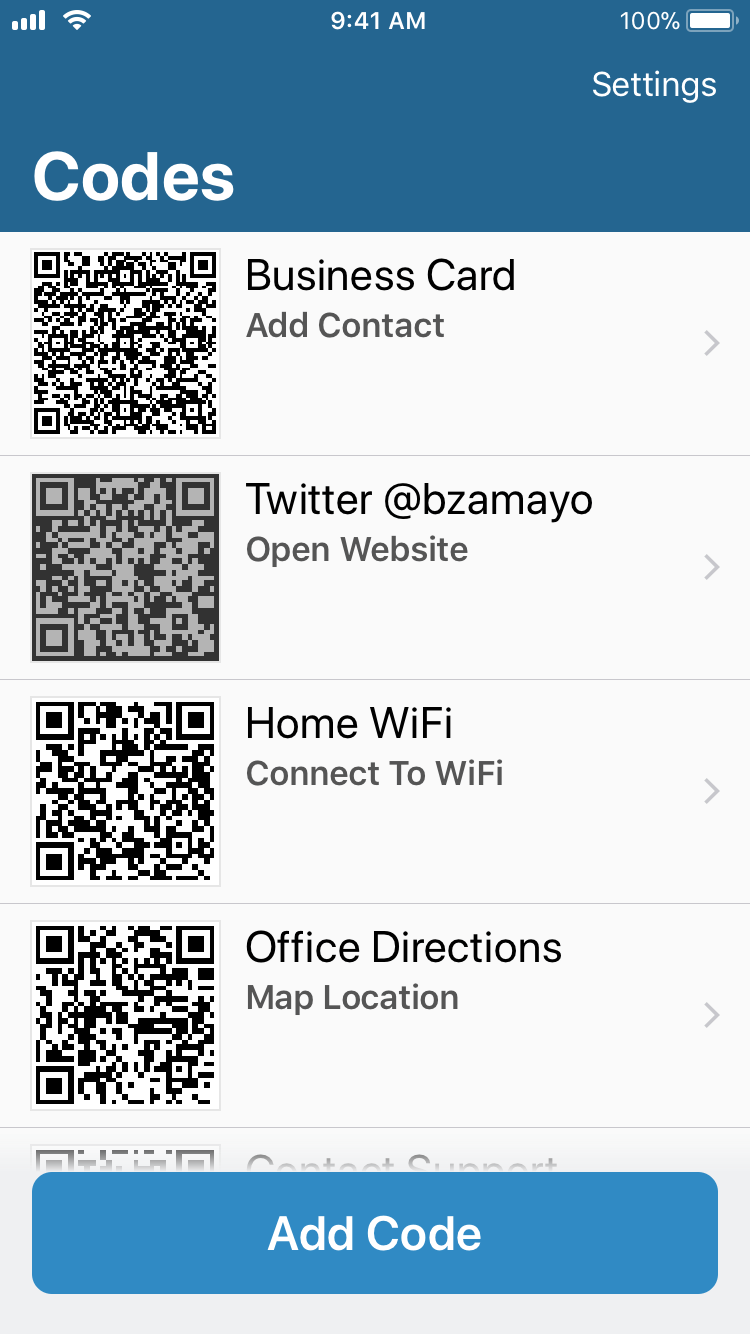Screen dimensions: 750x1334
Task: Open the Business Card QR code thumbnail
Action: tap(124, 344)
